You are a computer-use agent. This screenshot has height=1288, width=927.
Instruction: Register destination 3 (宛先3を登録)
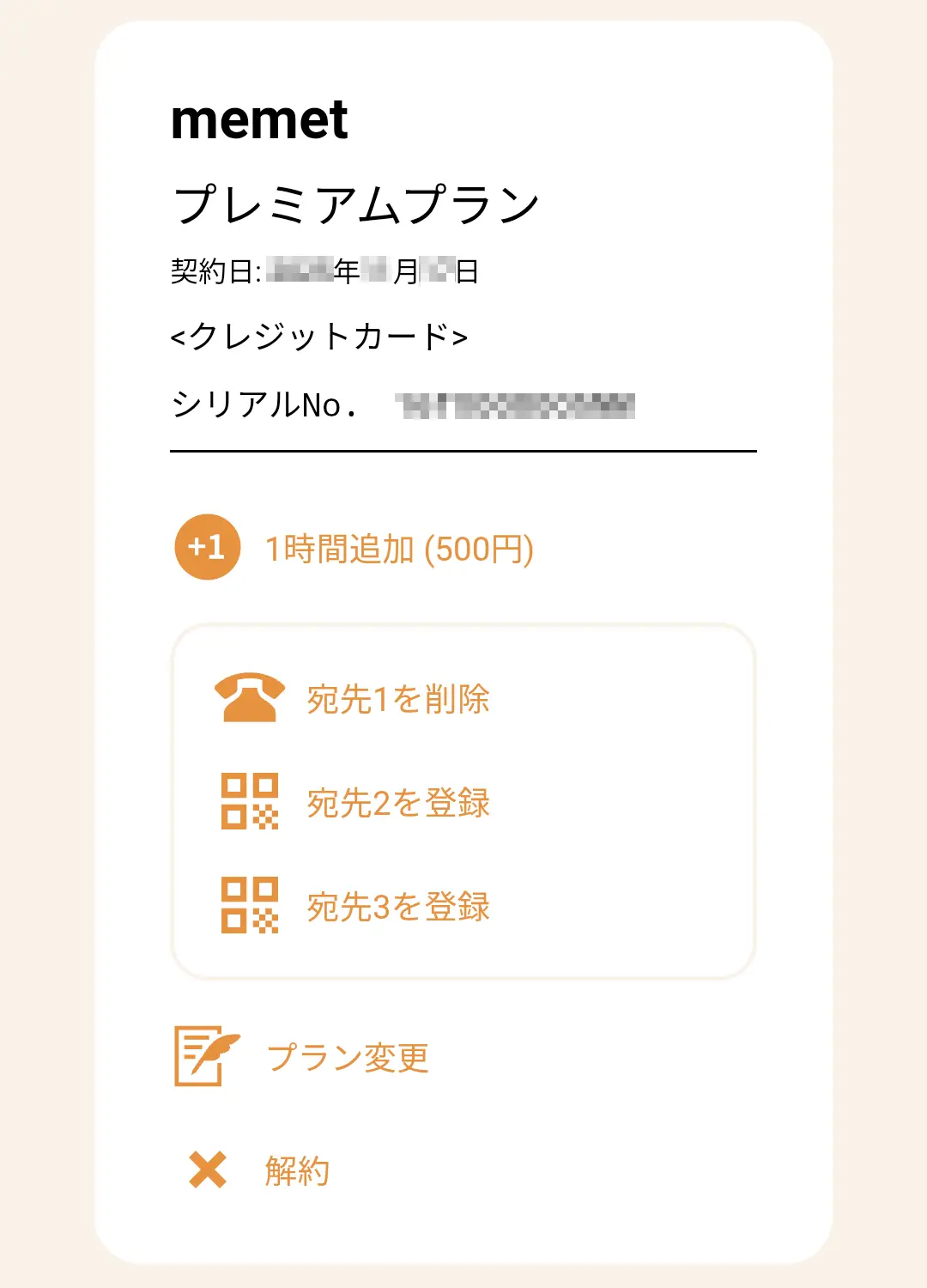point(397,907)
